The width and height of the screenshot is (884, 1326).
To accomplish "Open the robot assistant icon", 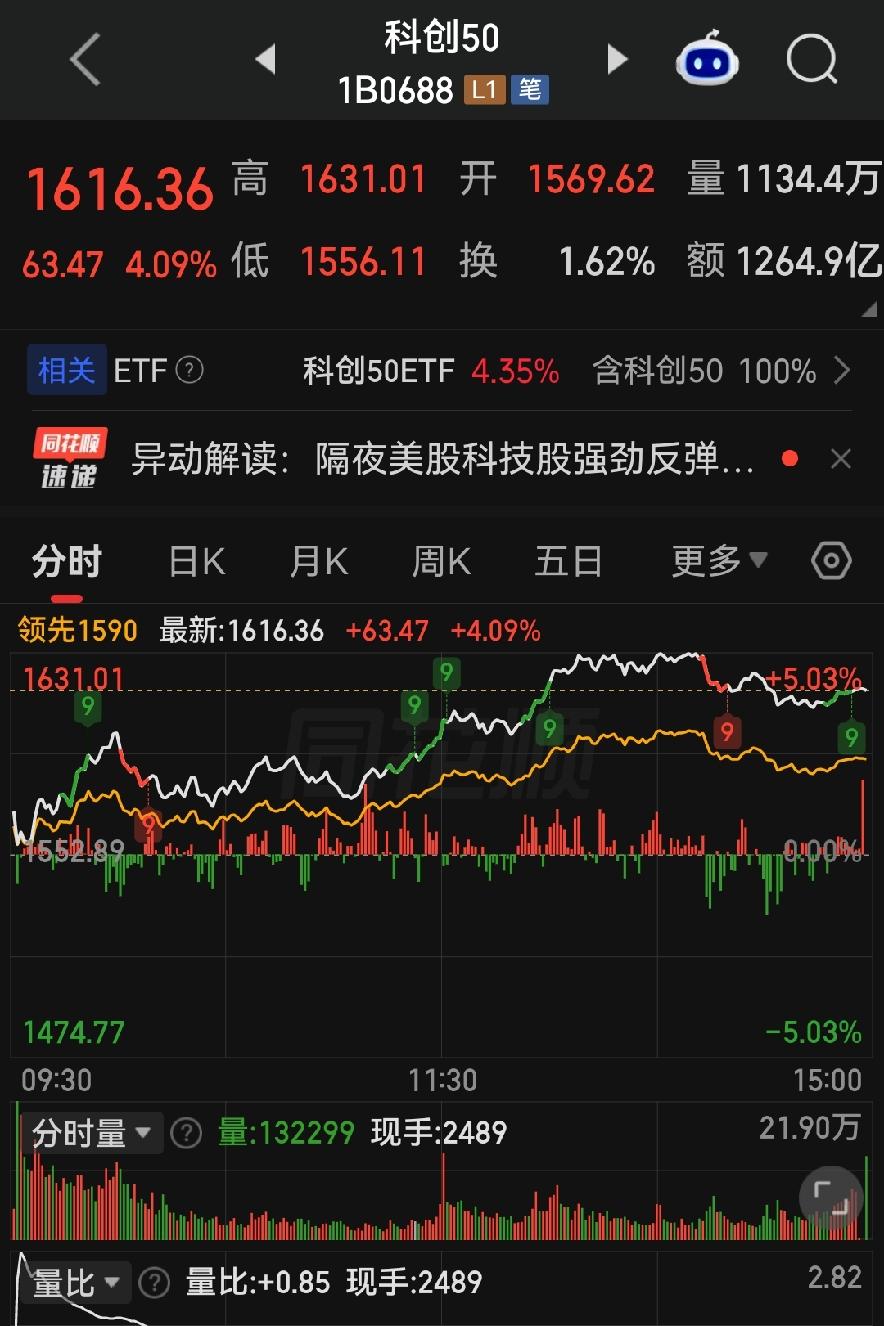I will (707, 58).
